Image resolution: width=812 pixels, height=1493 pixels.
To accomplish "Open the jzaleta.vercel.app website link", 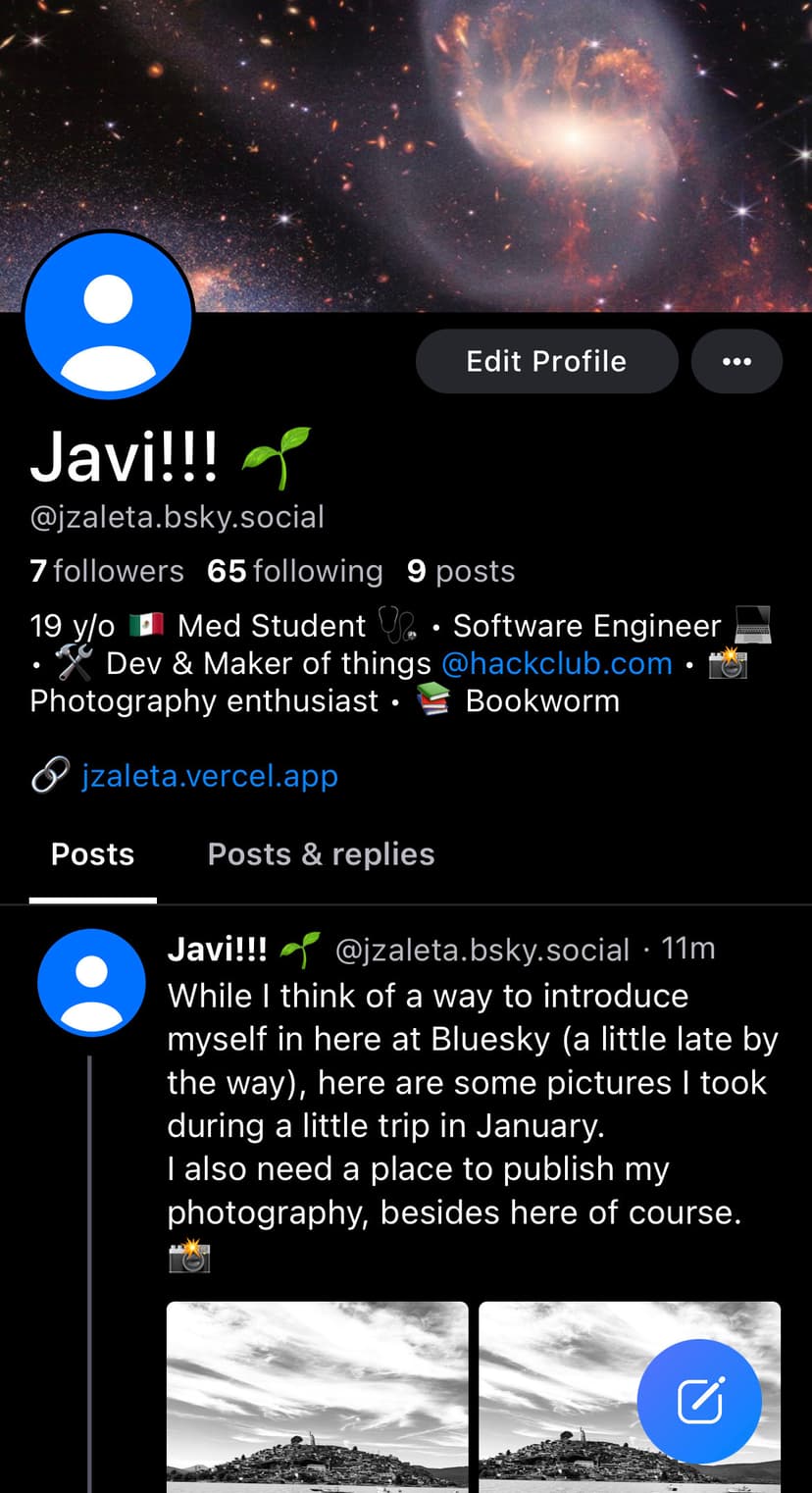I will (209, 776).
